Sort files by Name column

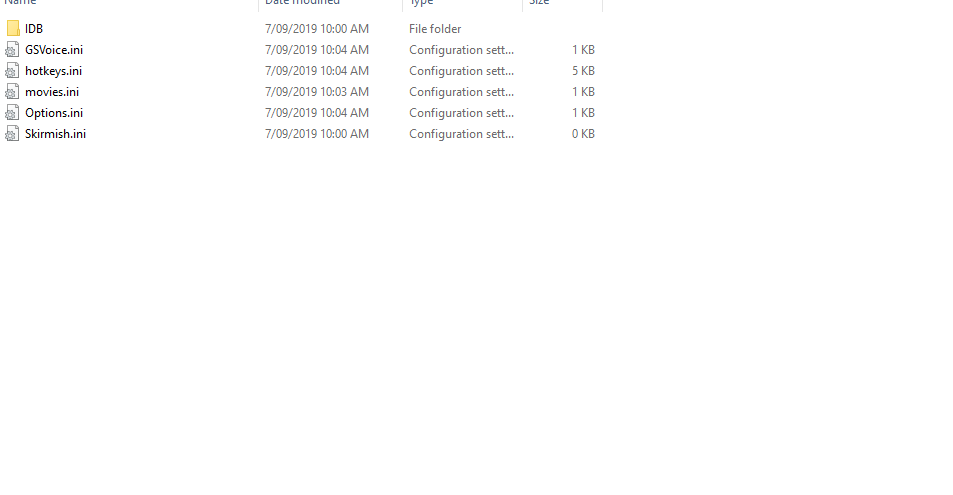20,3
